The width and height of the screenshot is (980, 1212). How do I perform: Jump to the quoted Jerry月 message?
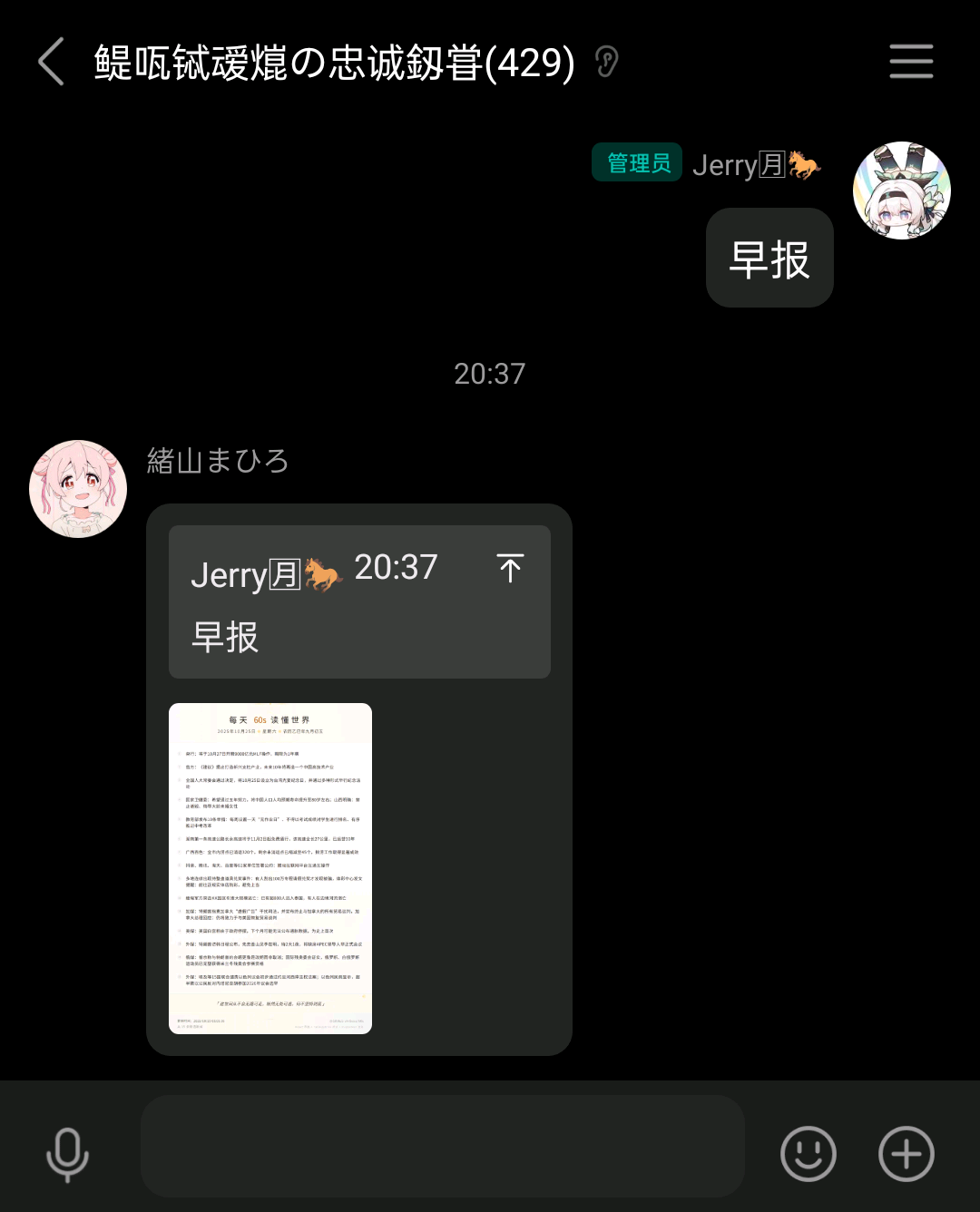(510, 569)
